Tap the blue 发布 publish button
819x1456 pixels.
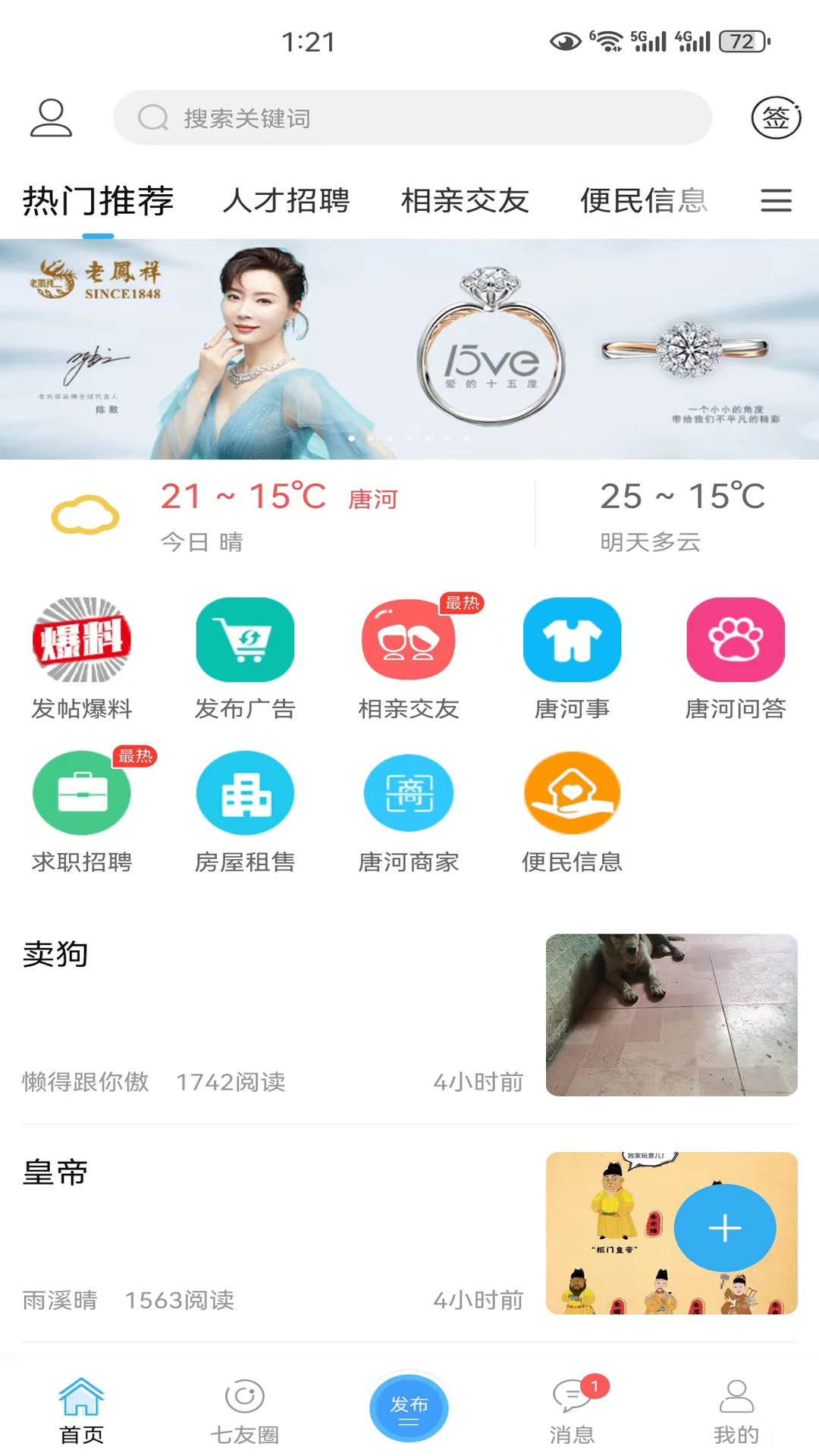[x=409, y=1407]
